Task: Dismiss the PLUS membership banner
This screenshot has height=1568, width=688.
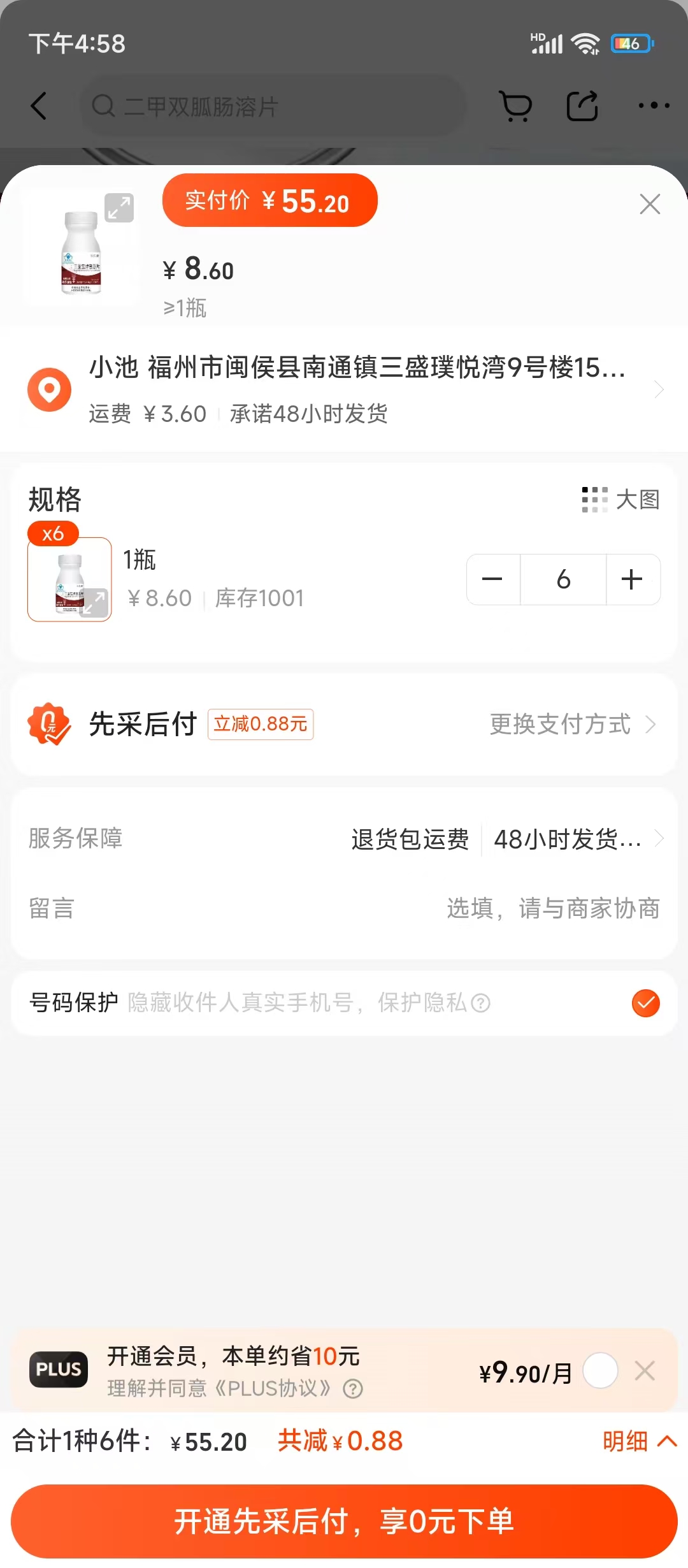Action: [645, 1370]
